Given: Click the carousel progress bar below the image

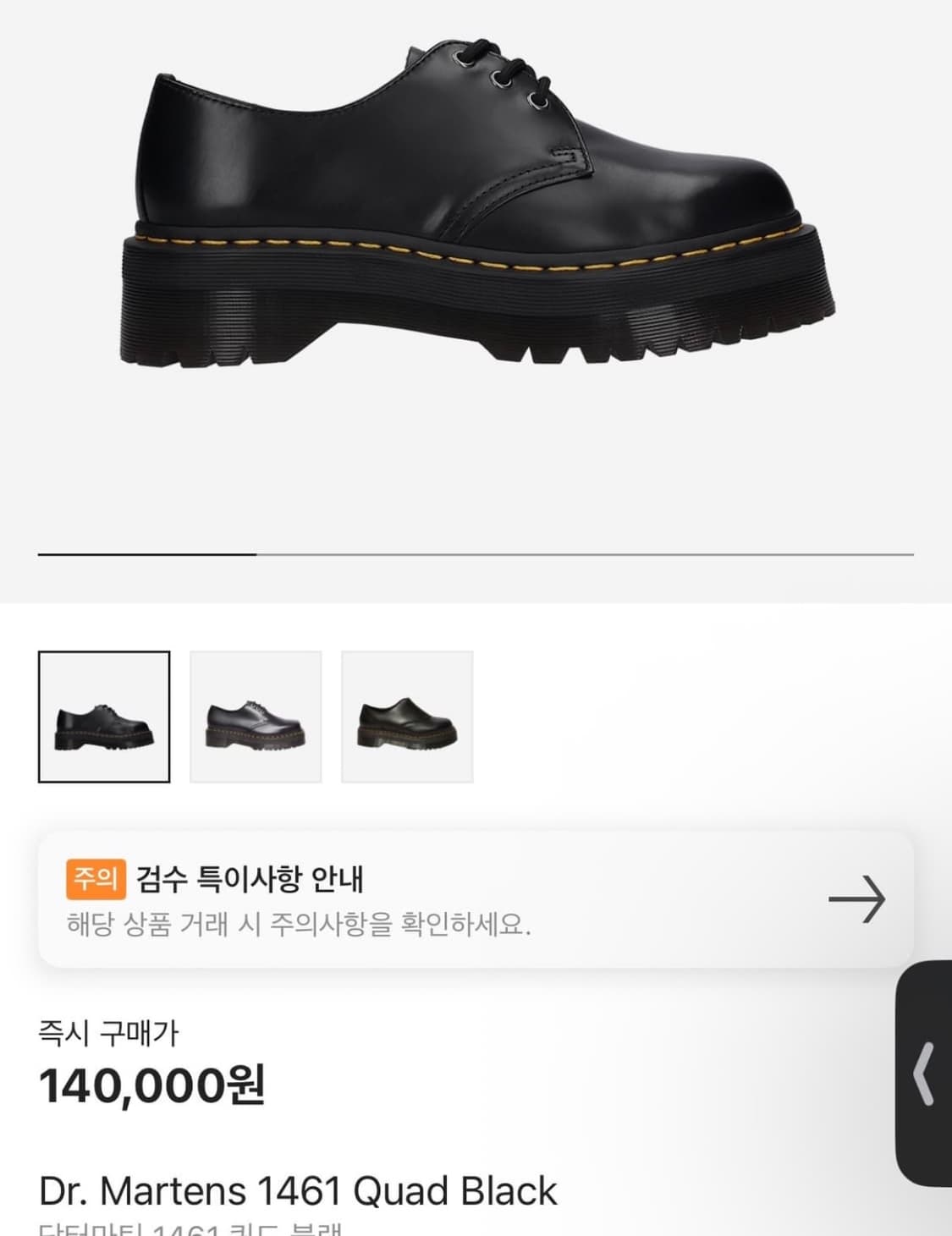Looking at the screenshot, I should point(476,552).
